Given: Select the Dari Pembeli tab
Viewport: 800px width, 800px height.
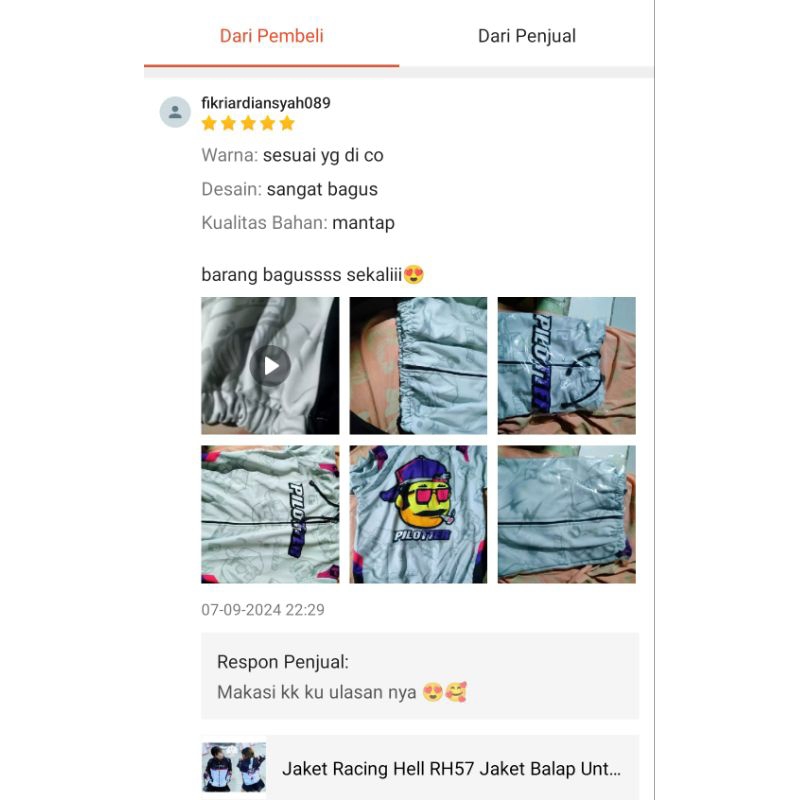Looking at the screenshot, I should click(271, 36).
